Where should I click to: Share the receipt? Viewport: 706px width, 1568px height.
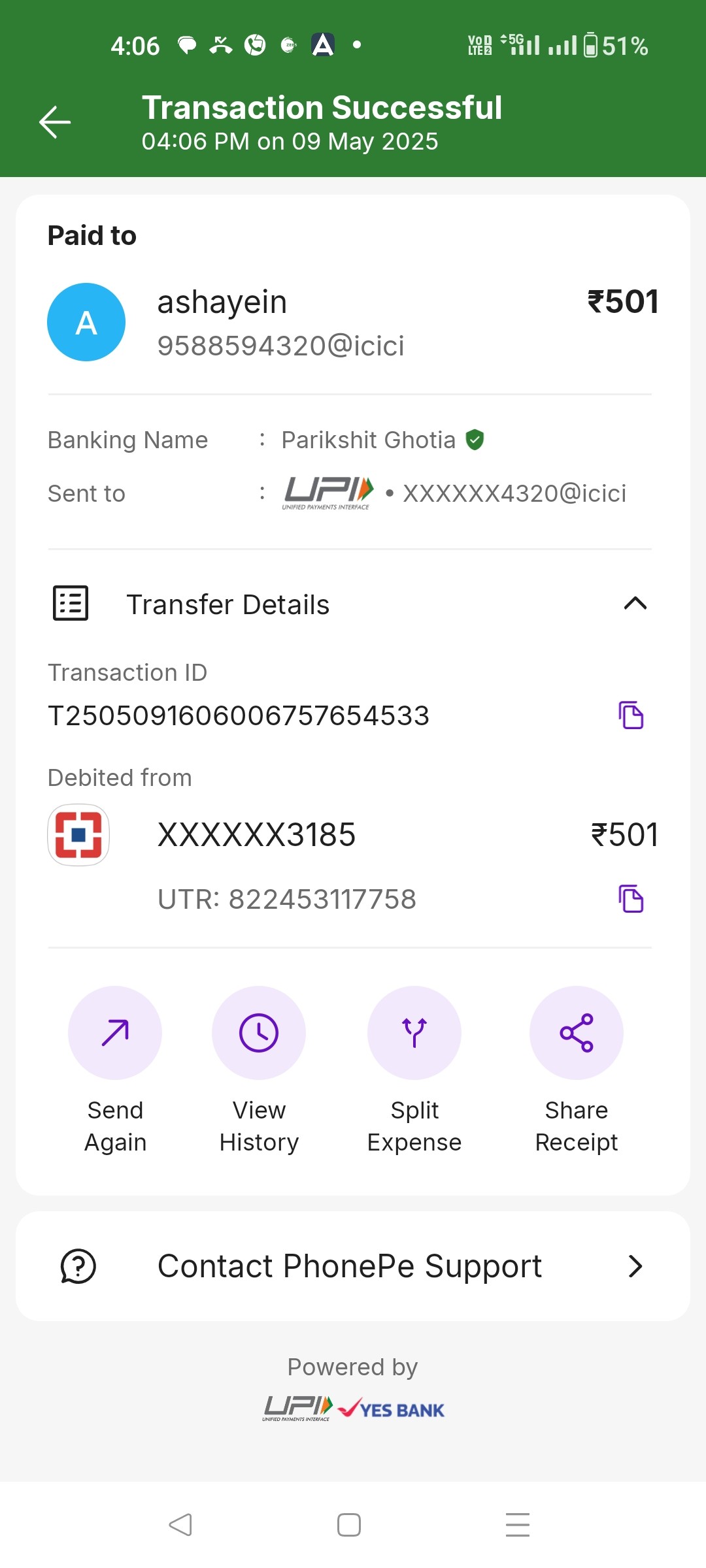click(577, 1070)
